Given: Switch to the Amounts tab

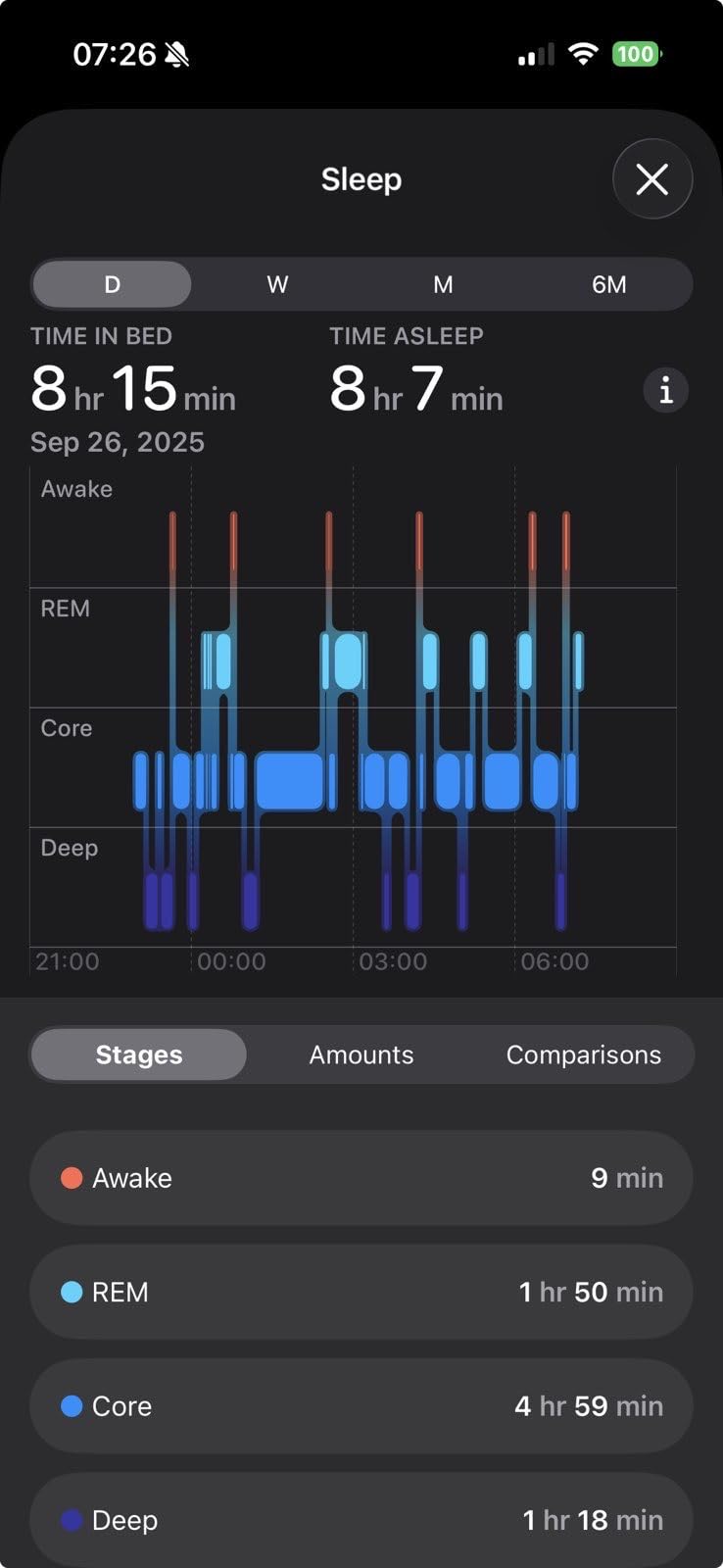Looking at the screenshot, I should (361, 1054).
